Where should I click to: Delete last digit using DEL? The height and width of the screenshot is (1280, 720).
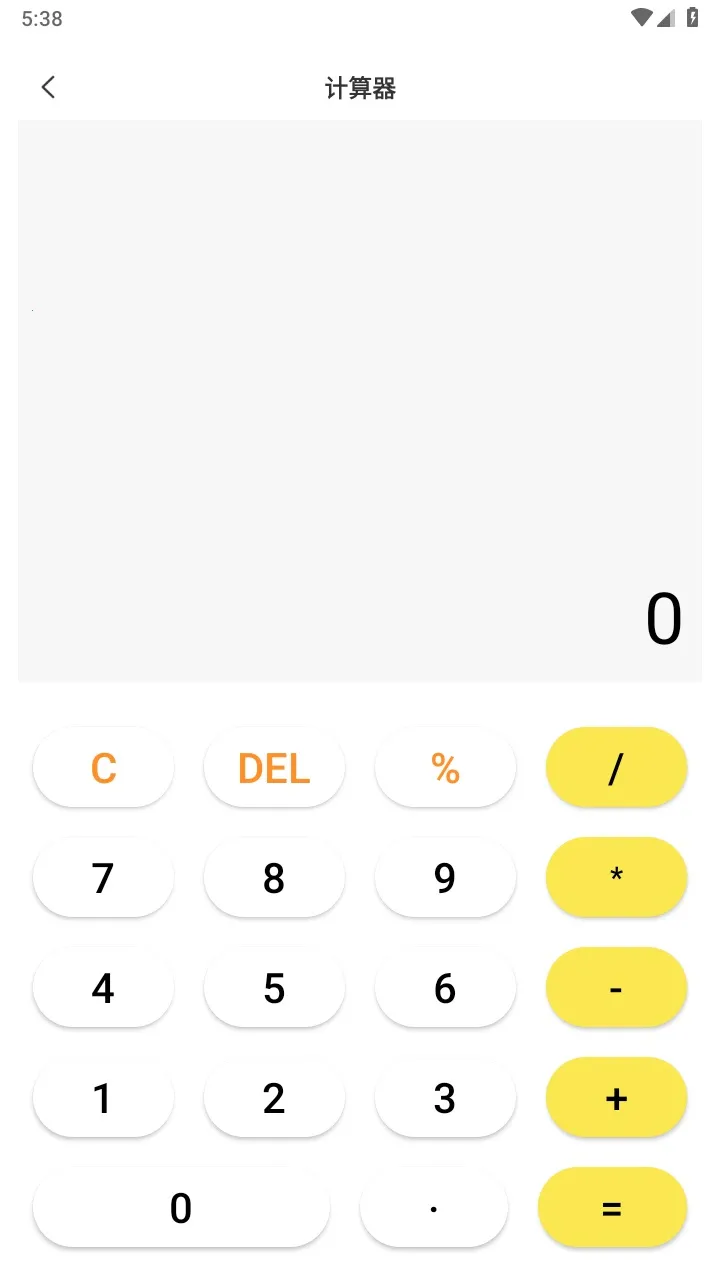click(274, 767)
